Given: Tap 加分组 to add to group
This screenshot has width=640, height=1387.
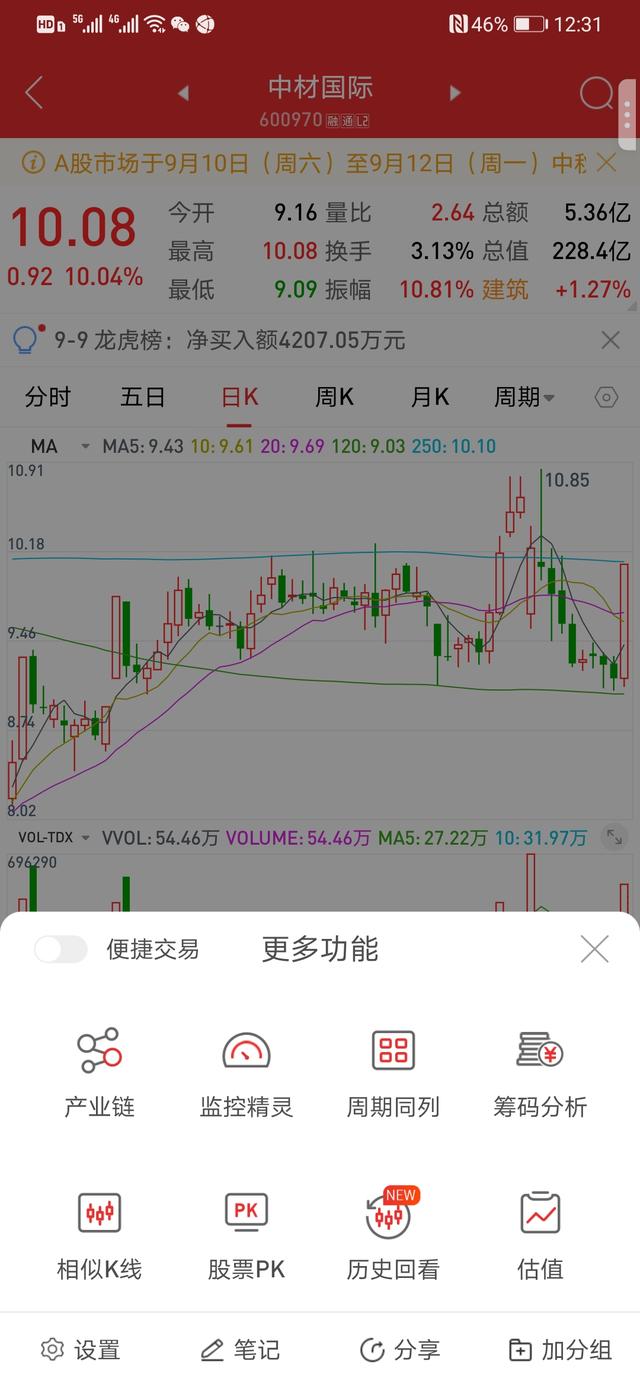Looking at the screenshot, I should 560,1350.
